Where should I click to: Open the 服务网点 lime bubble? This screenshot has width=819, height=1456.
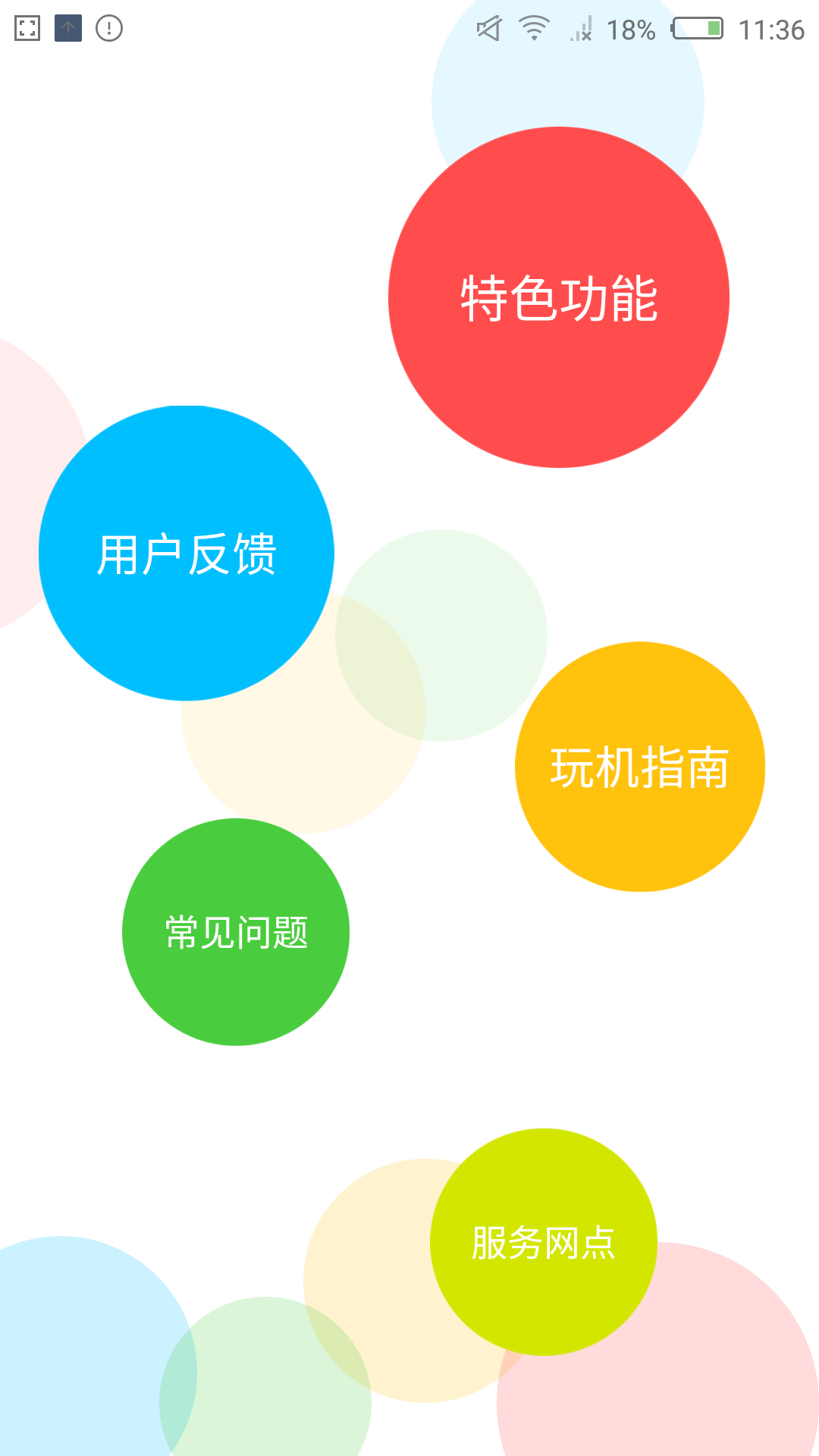(543, 1242)
